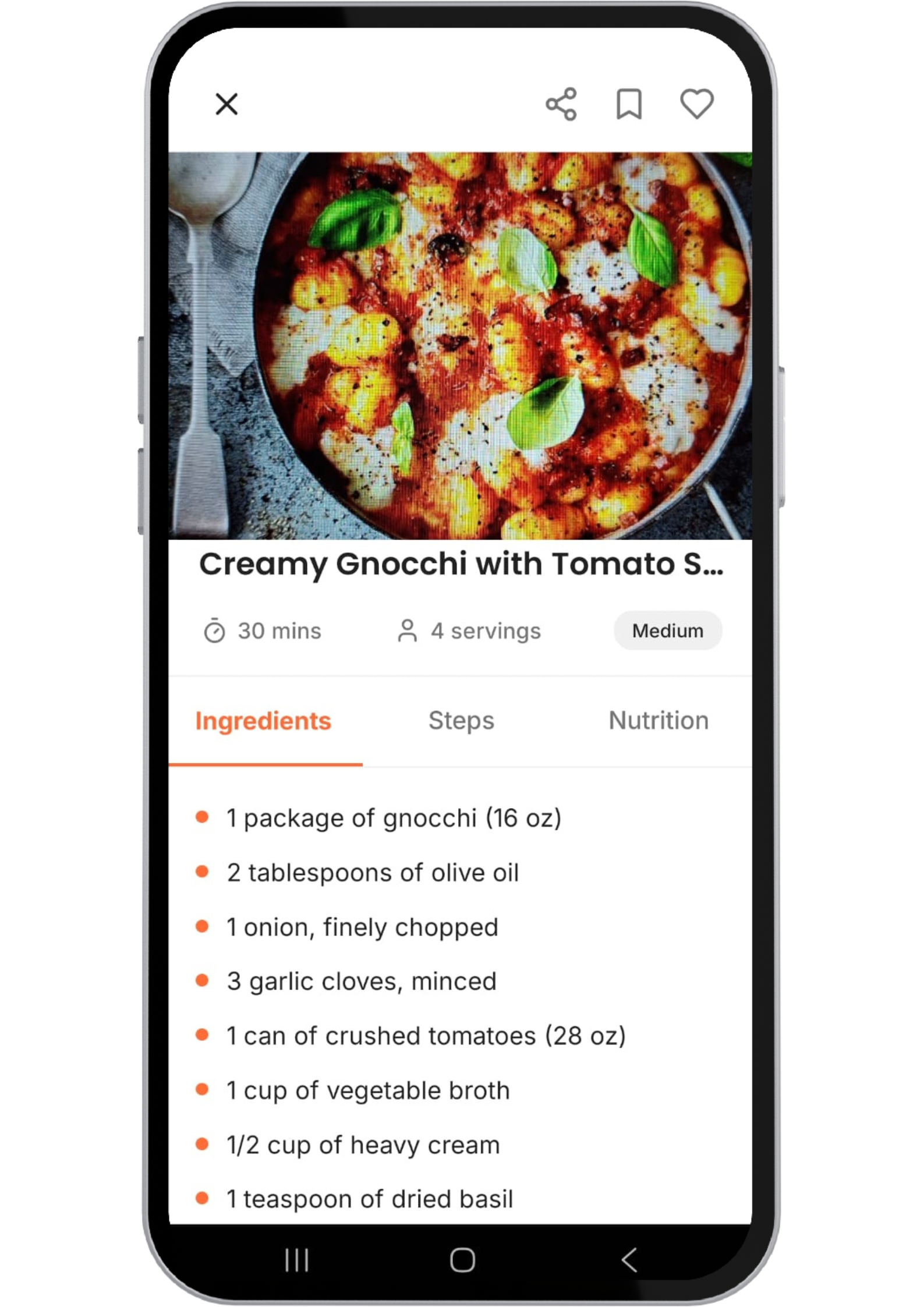Viewport: 924px width, 1307px height.
Task: Click the servings person icon
Action: pos(408,631)
